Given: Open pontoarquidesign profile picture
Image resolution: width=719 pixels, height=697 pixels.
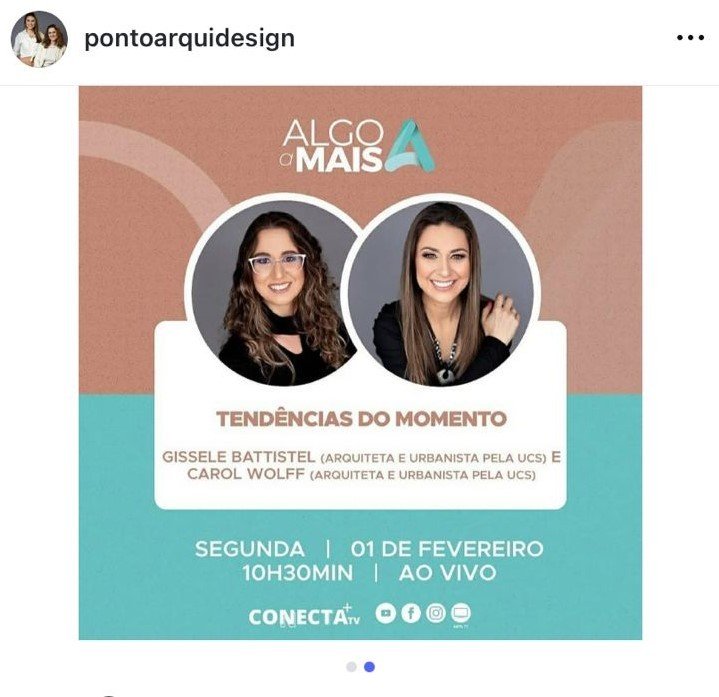Looking at the screenshot, I should (x=39, y=39).
